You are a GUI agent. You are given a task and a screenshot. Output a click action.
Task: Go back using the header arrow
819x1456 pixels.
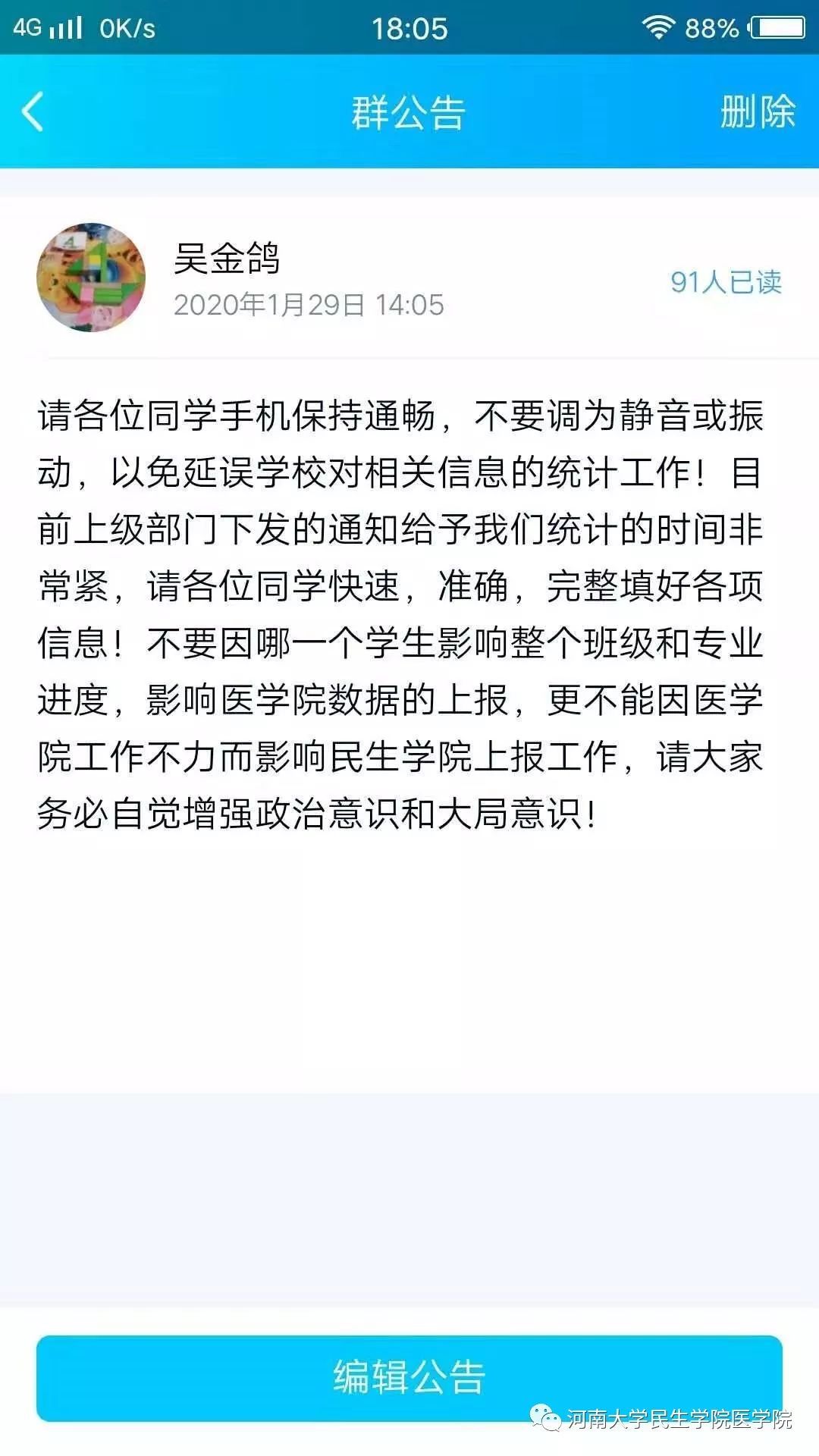click(33, 112)
